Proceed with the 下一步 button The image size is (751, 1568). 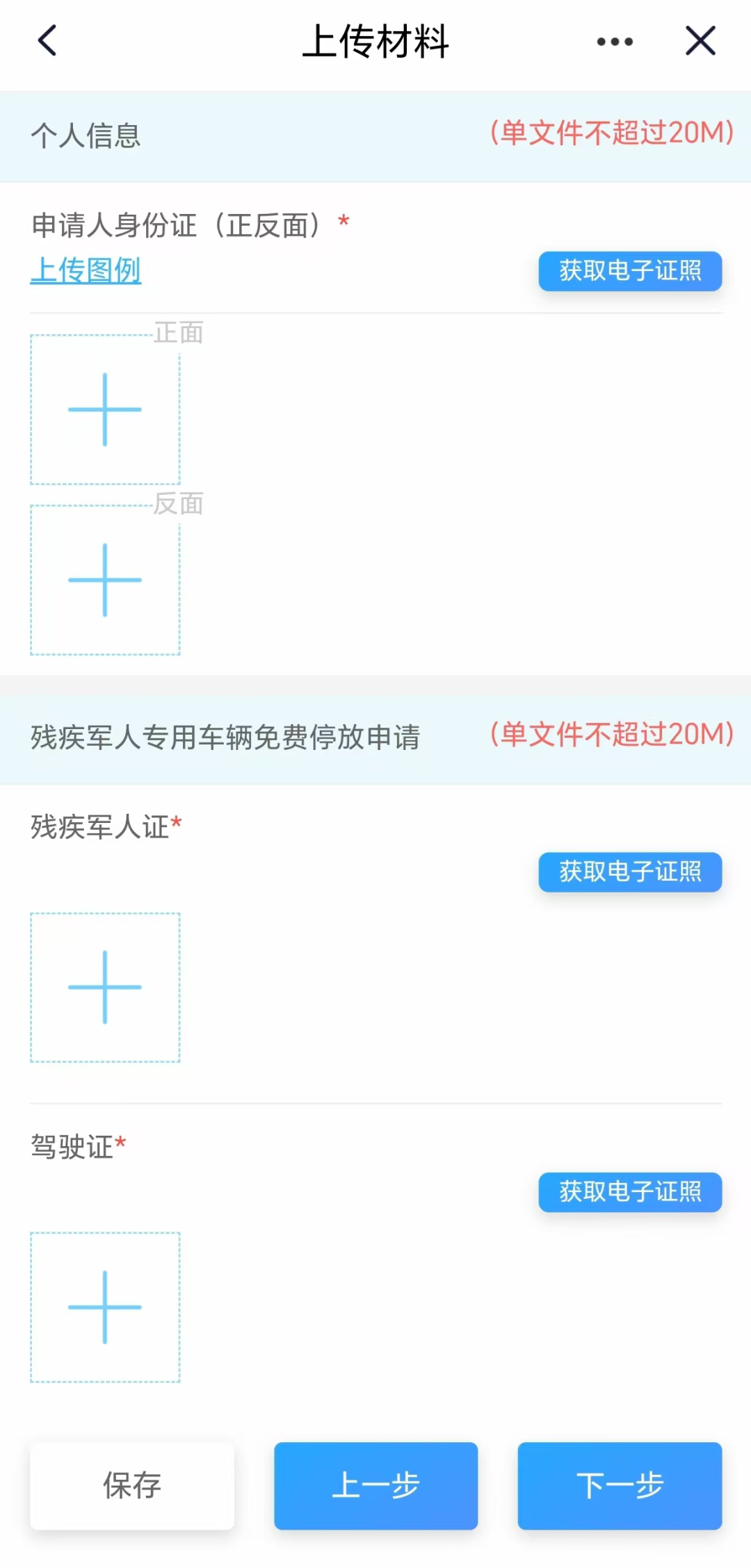coord(620,1485)
